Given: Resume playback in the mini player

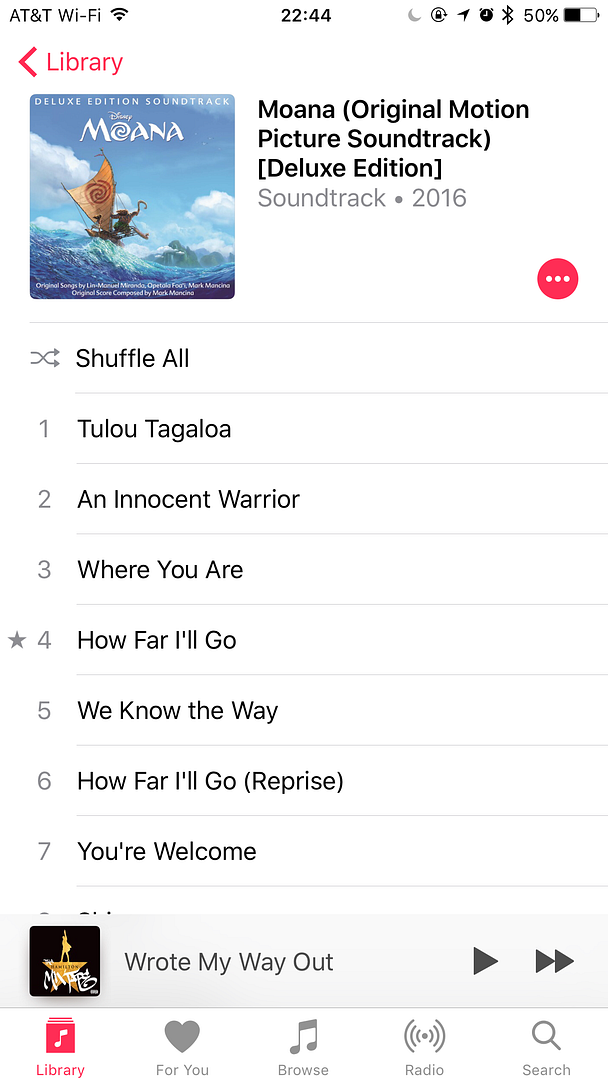Looking at the screenshot, I should click(x=485, y=962).
